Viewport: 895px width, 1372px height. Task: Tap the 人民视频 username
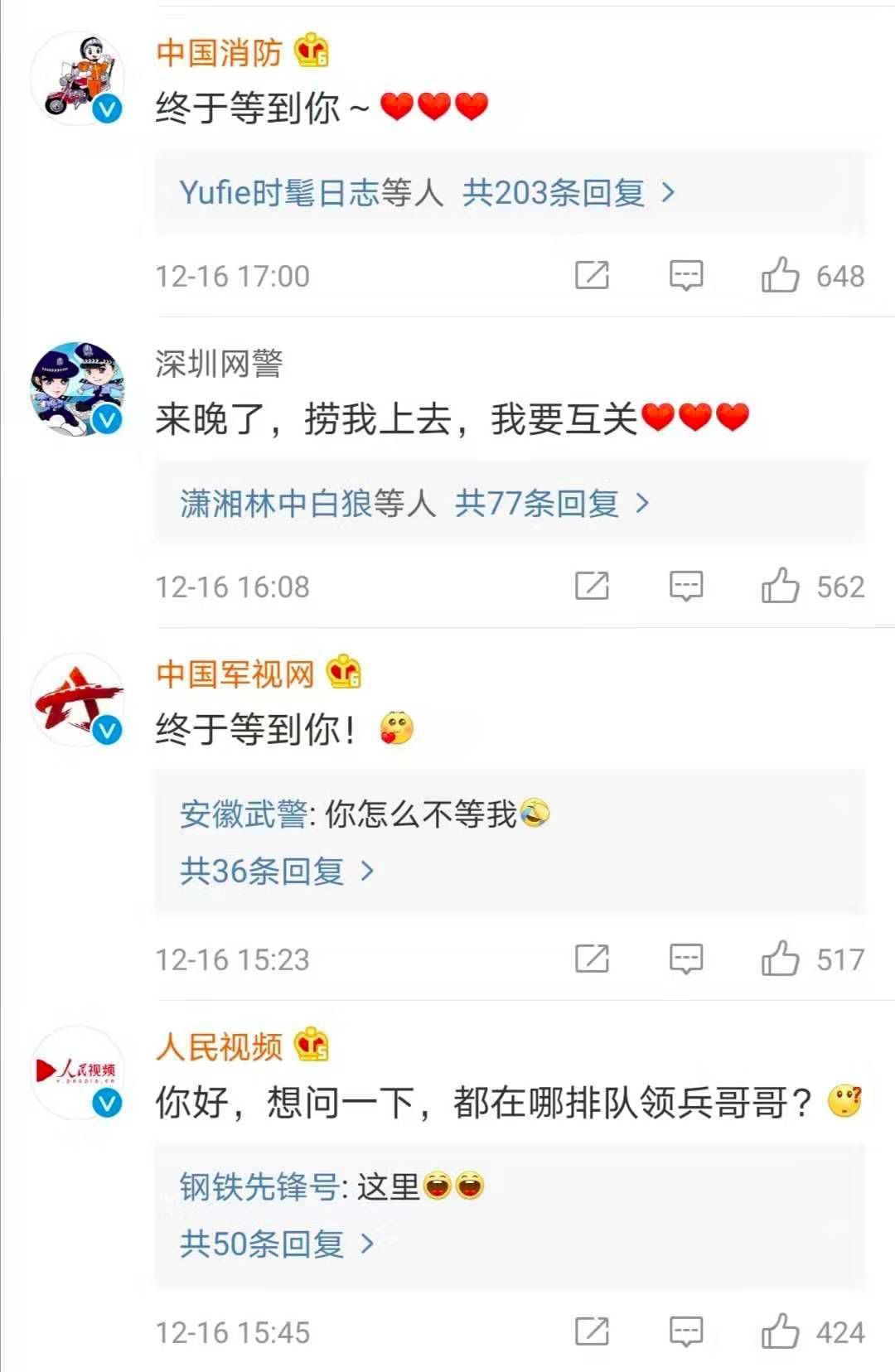click(x=219, y=1047)
